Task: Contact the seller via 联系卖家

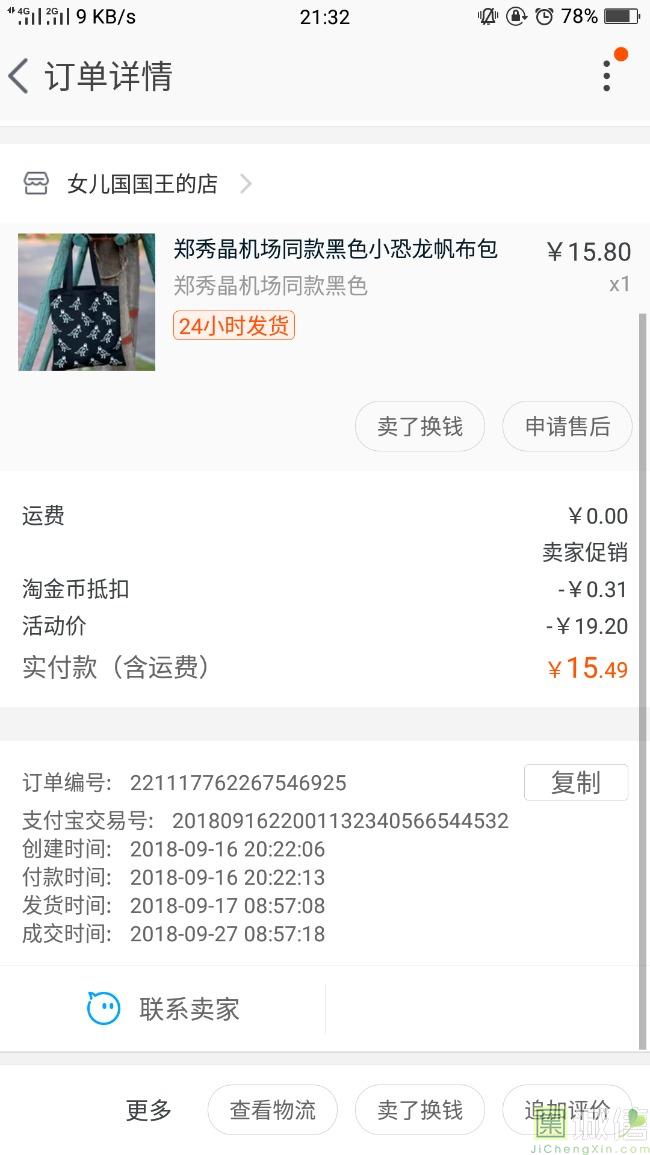Action: pos(164,1009)
